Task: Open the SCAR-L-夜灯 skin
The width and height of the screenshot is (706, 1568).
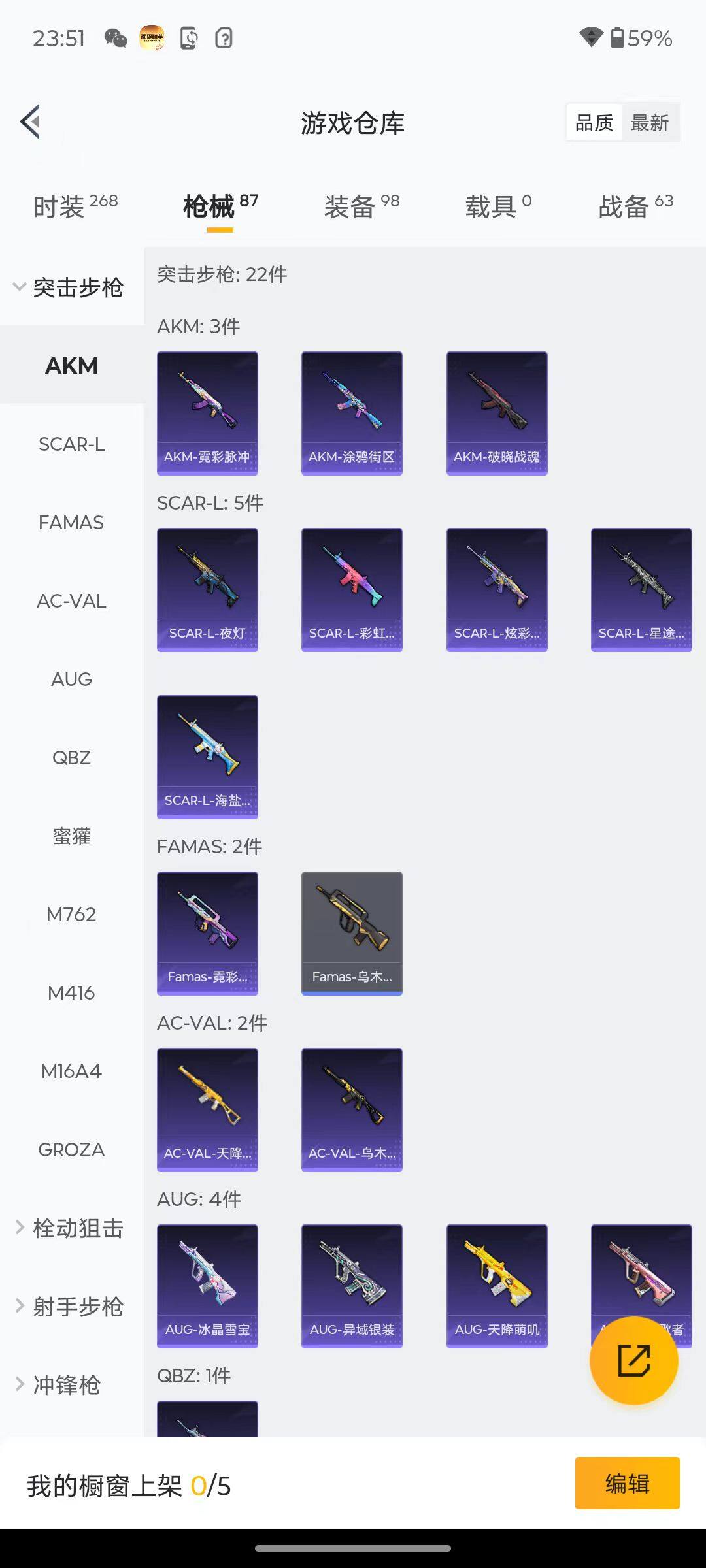Action: pos(207,589)
